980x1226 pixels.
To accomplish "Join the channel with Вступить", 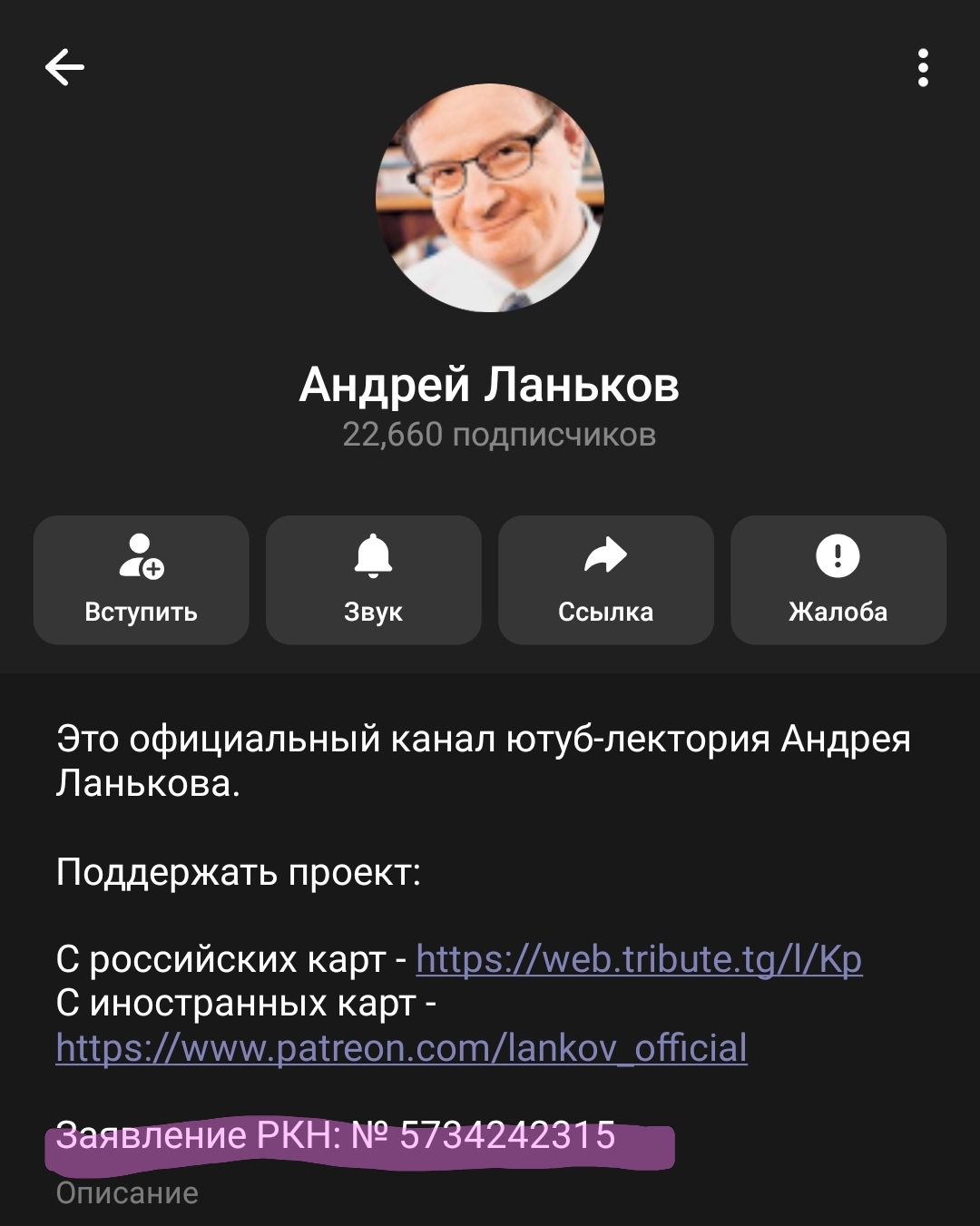I will 142,580.
